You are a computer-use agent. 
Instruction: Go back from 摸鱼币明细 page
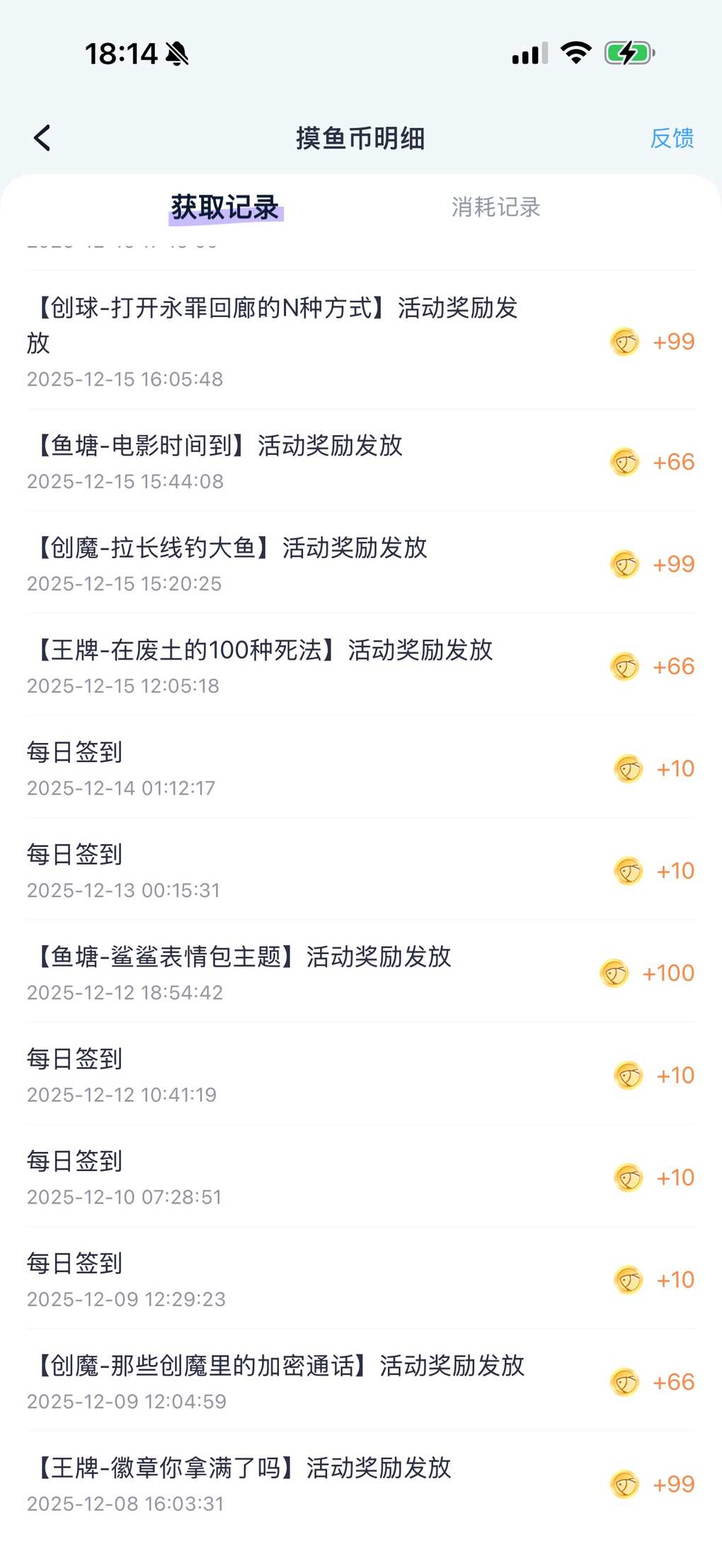coord(42,138)
